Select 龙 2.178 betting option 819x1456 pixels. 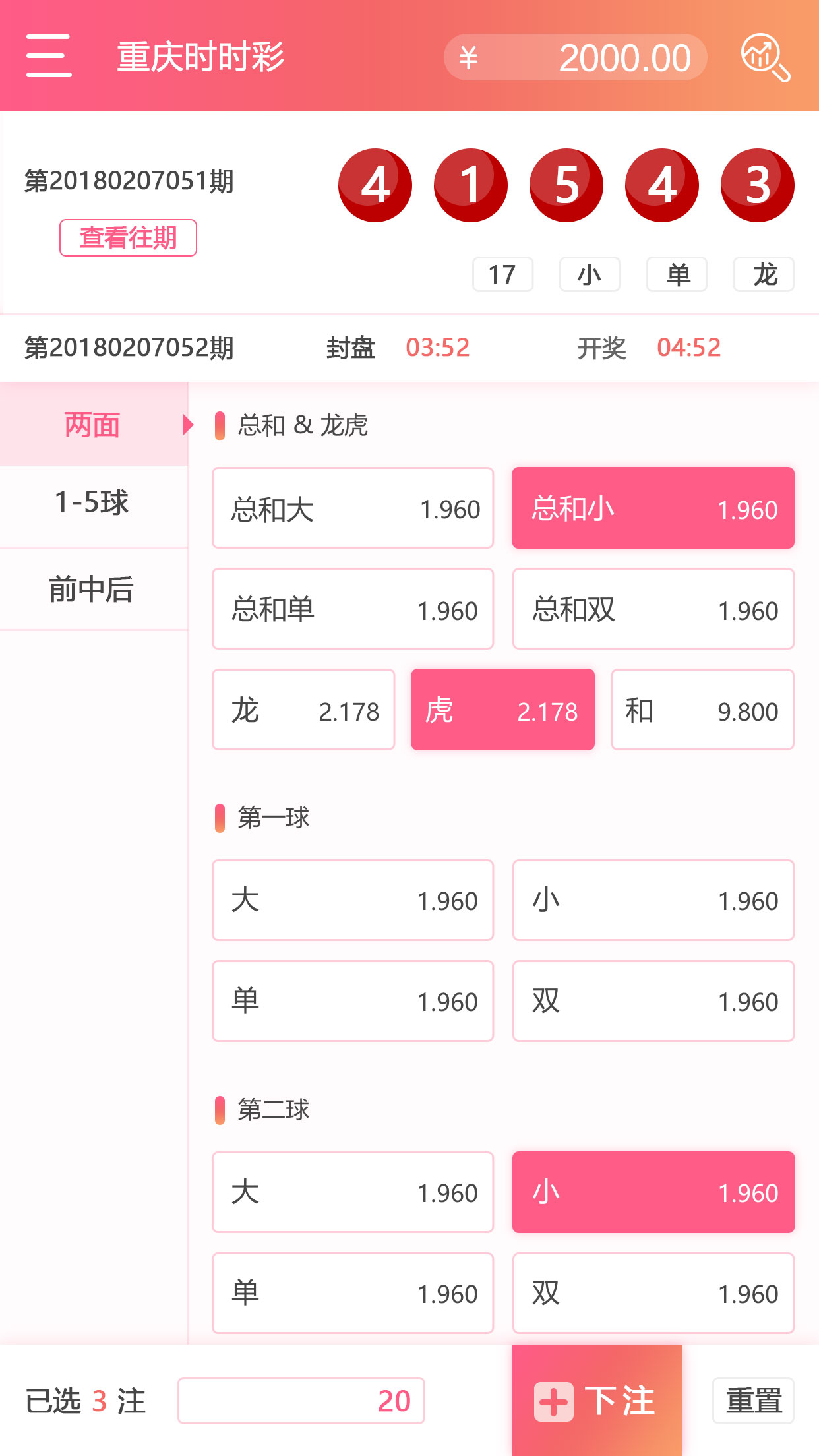point(303,710)
